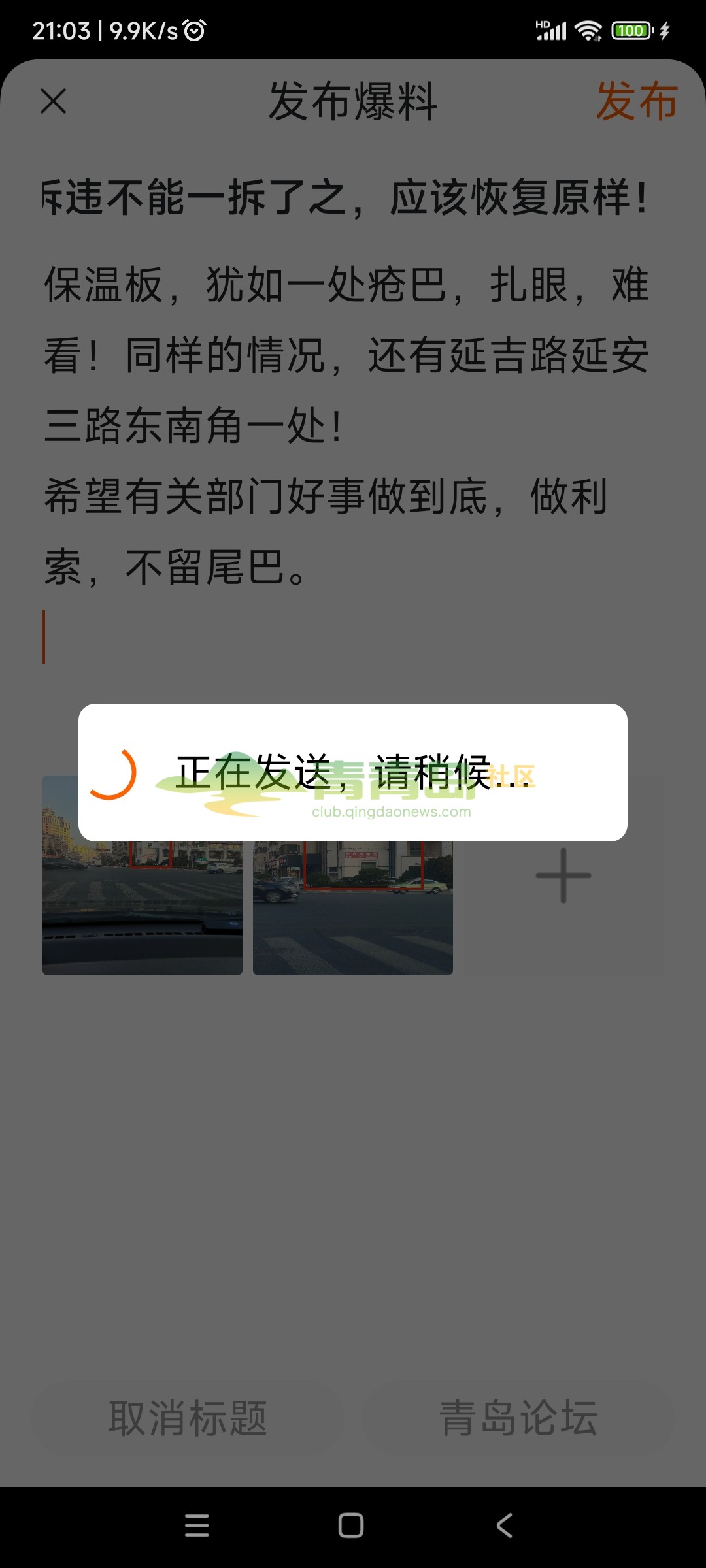Open recent apps from the navigation bar
Screen dimensions: 706x1568
click(x=197, y=1526)
